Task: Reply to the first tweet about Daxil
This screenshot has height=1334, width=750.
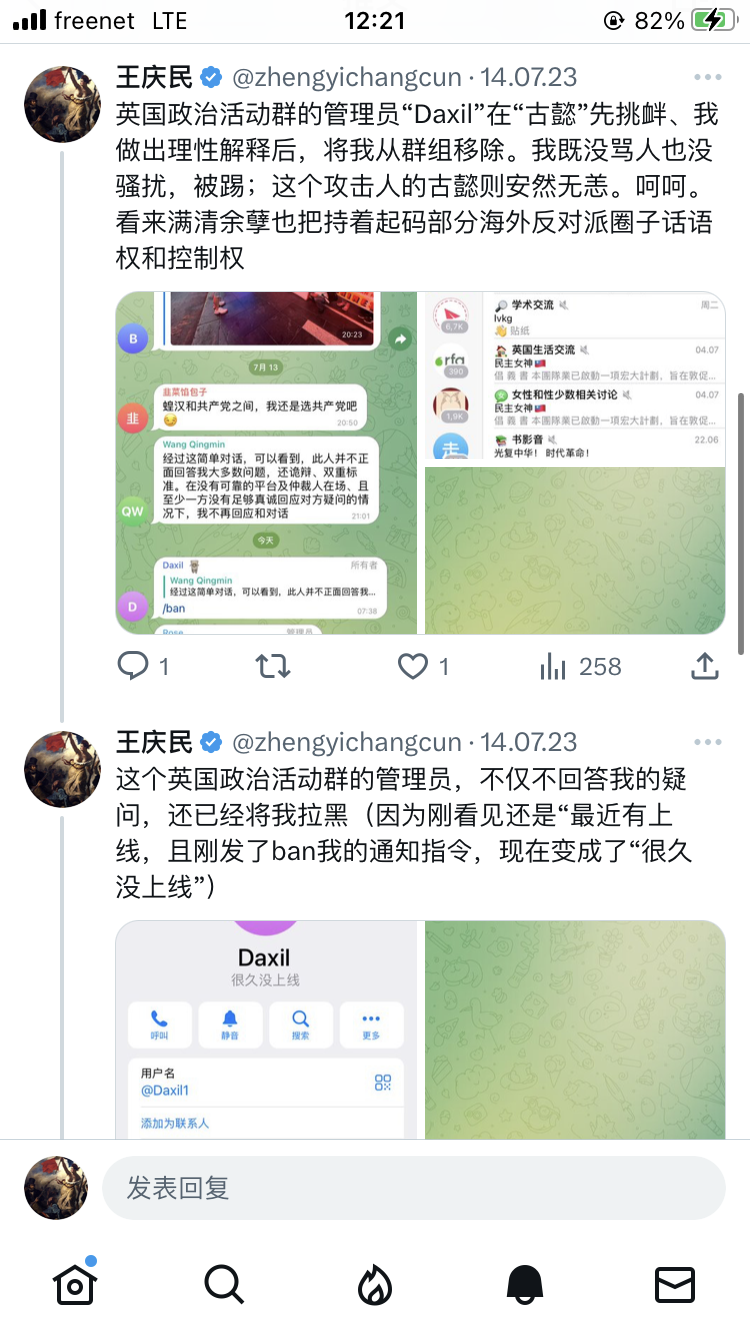Action: (133, 666)
